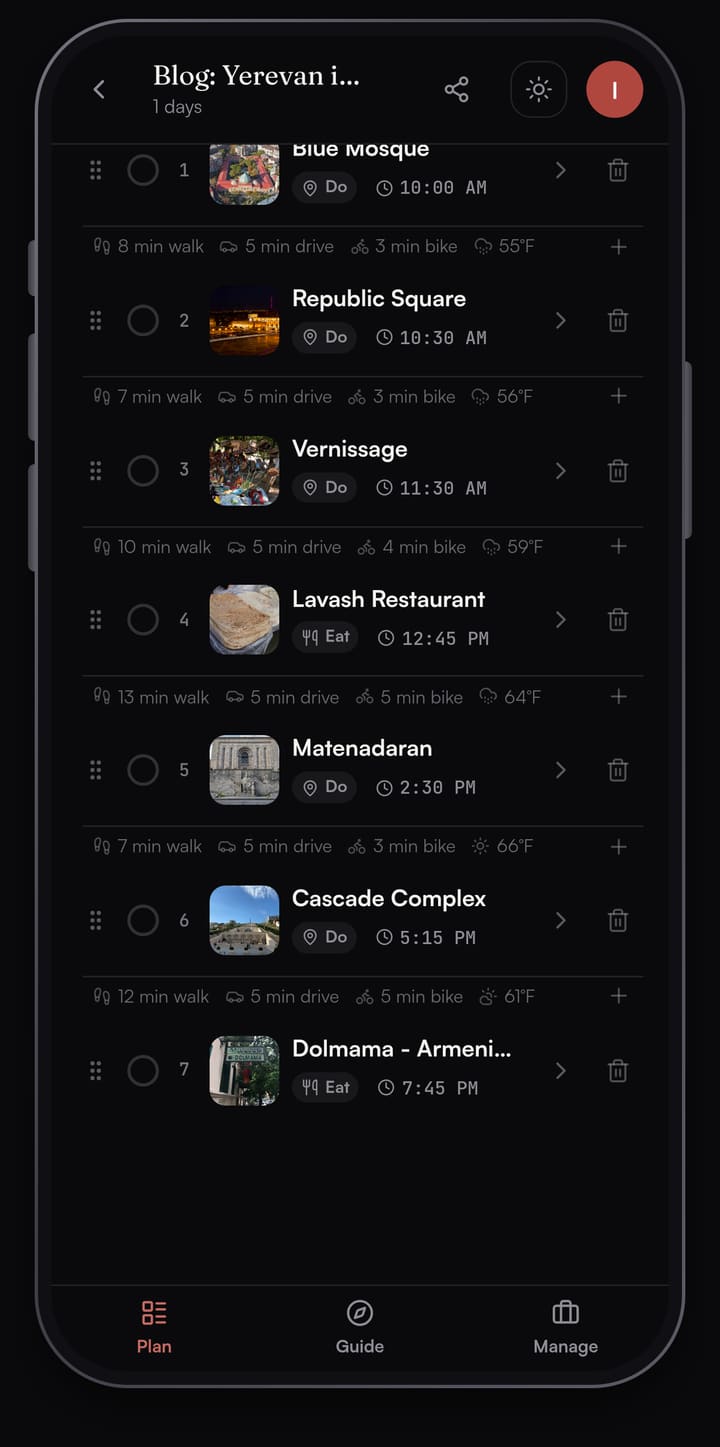Delete Lavash Restaurant from the plan
Screen dimensions: 720x1447
[x=618, y=620]
